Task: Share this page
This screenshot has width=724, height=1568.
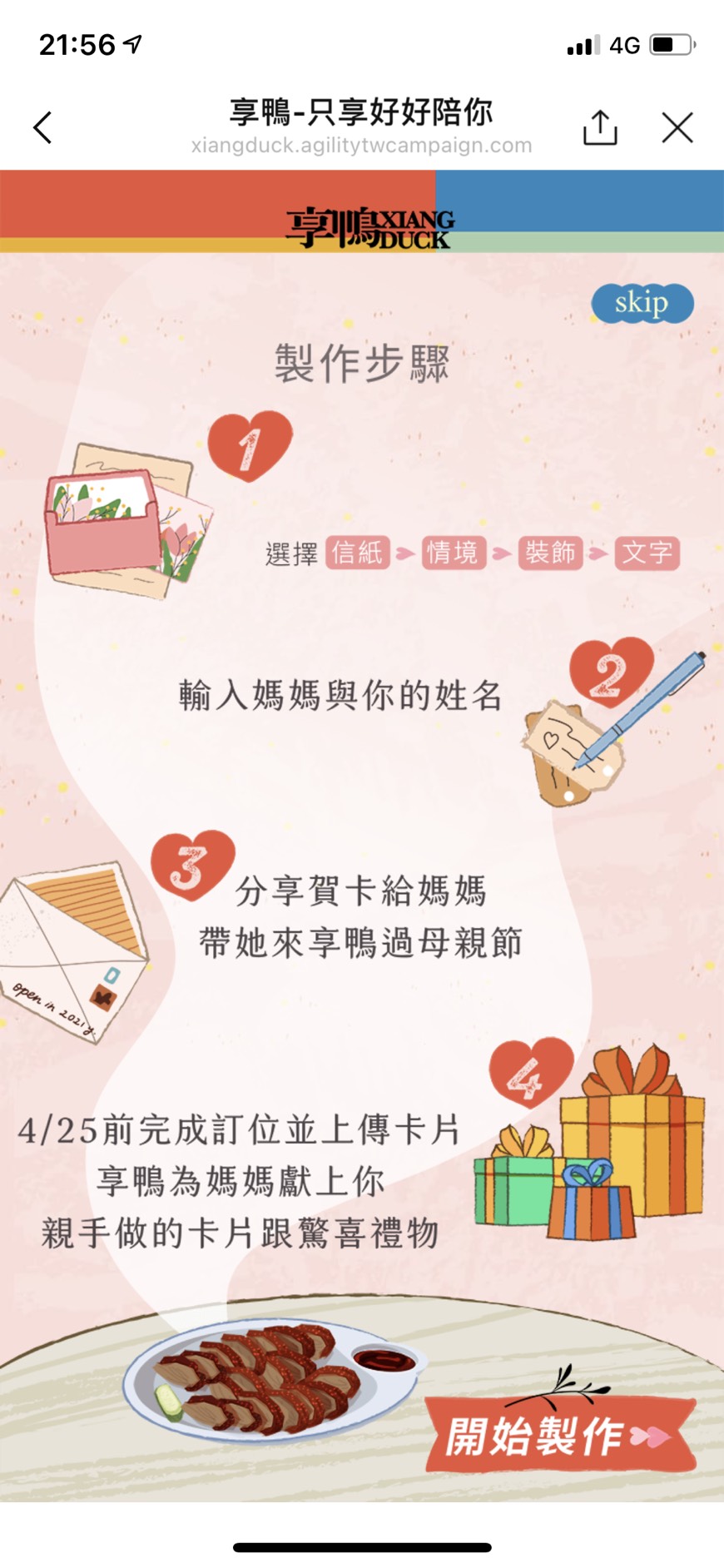Action: click(x=599, y=128)
